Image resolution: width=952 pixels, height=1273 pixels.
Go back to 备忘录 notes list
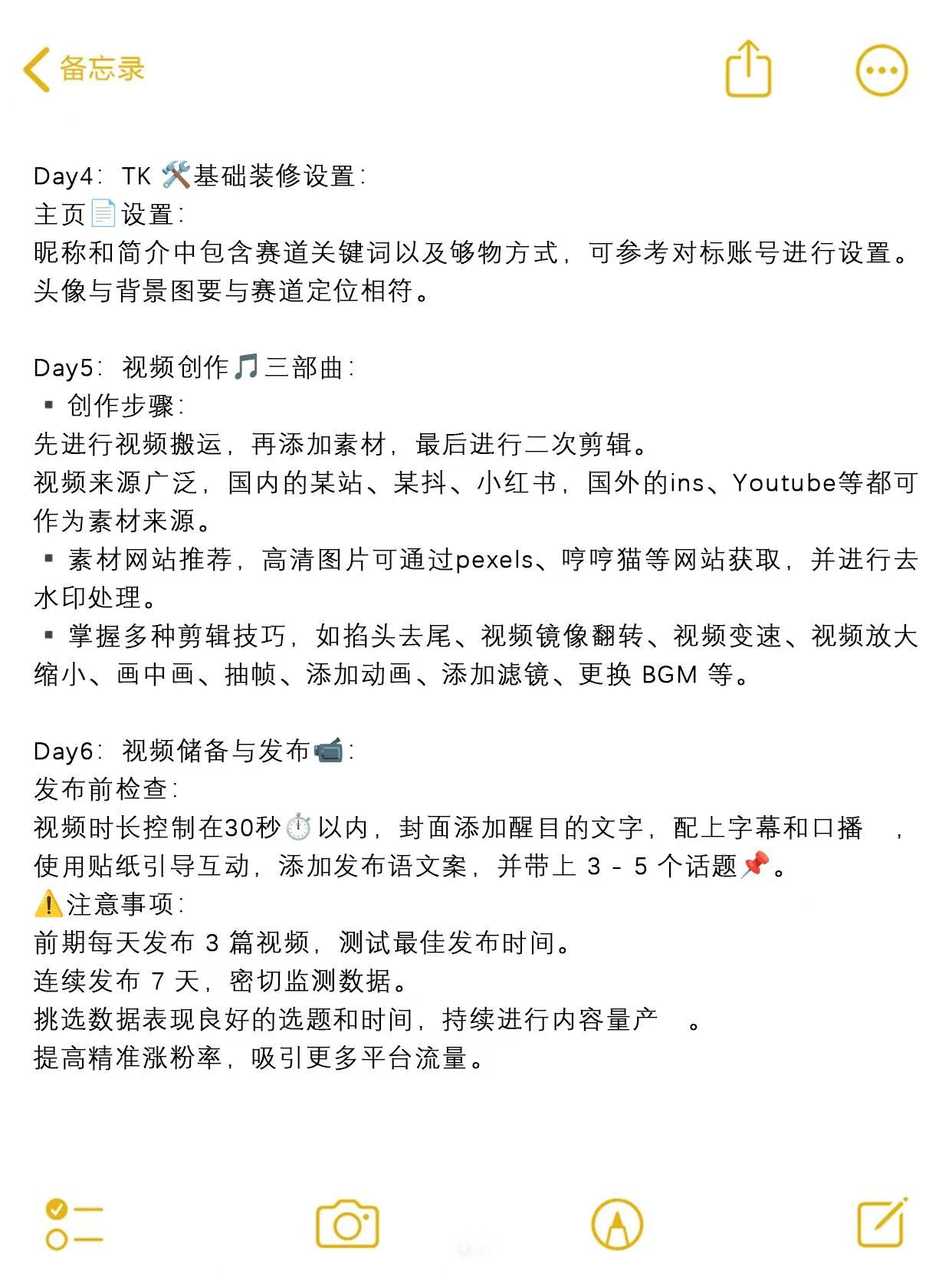[x=83, y=69]
